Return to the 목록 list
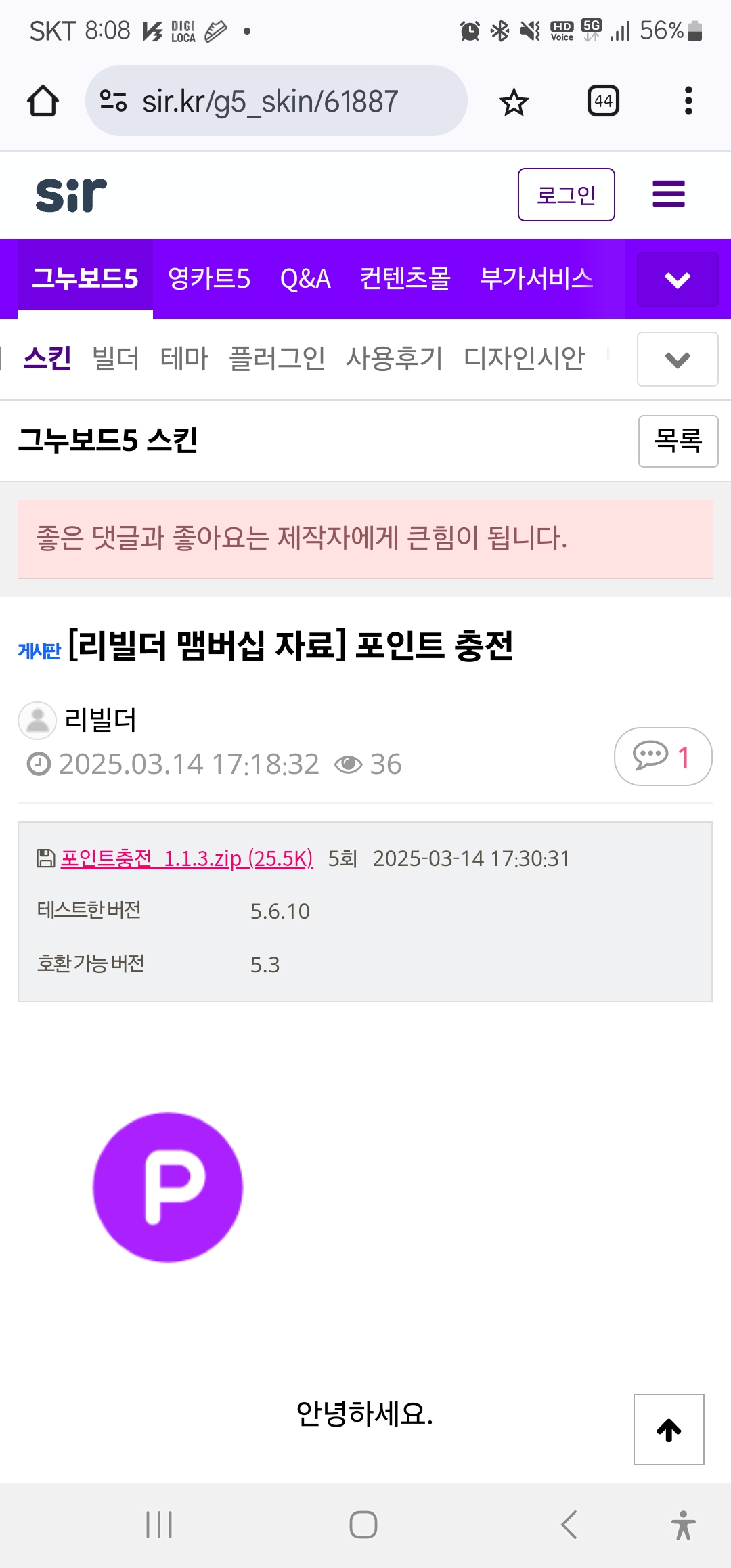The height and width of the screenshot is (1568, 731). click(678, 441)
